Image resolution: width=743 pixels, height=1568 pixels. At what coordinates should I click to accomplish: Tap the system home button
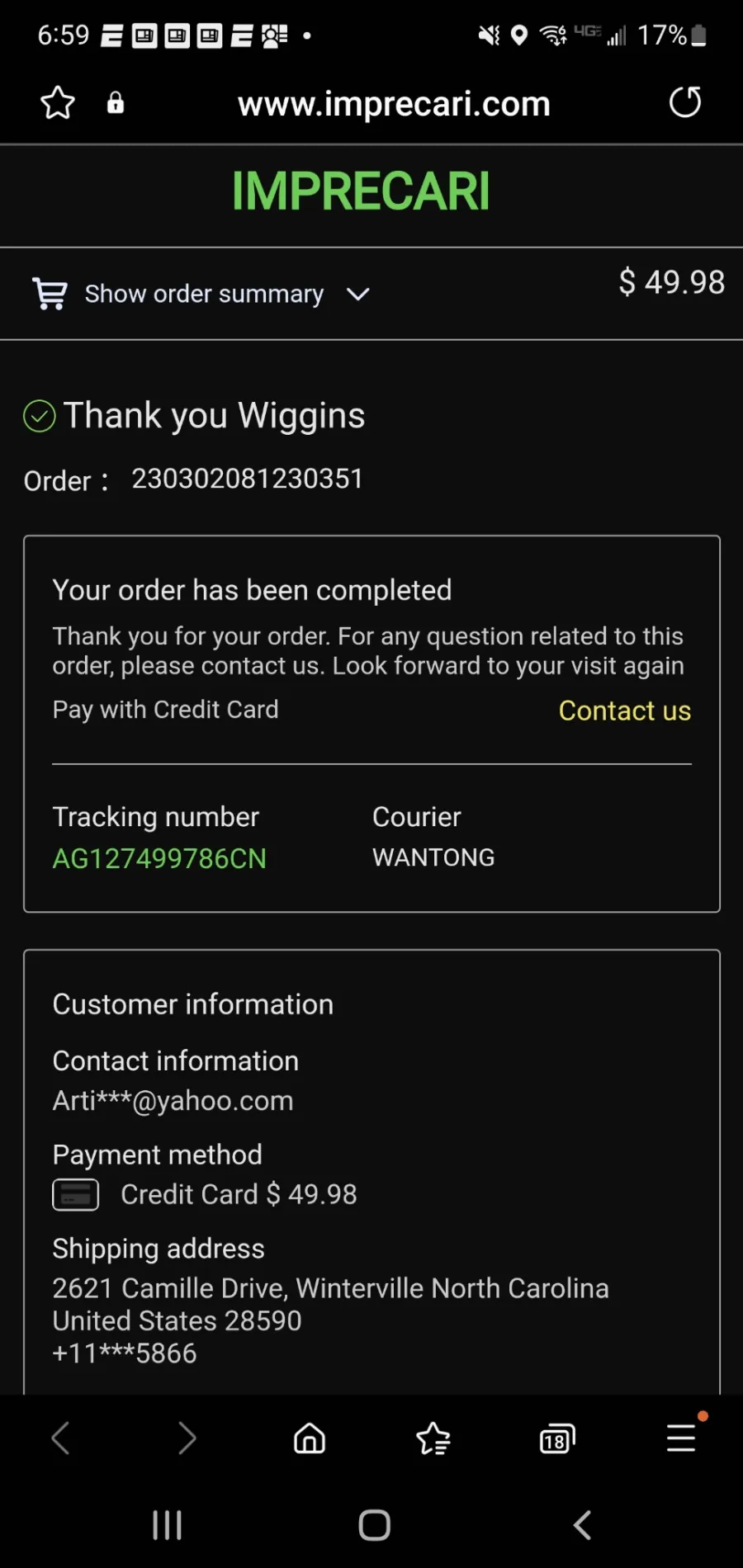click(x=375, y=1525)
